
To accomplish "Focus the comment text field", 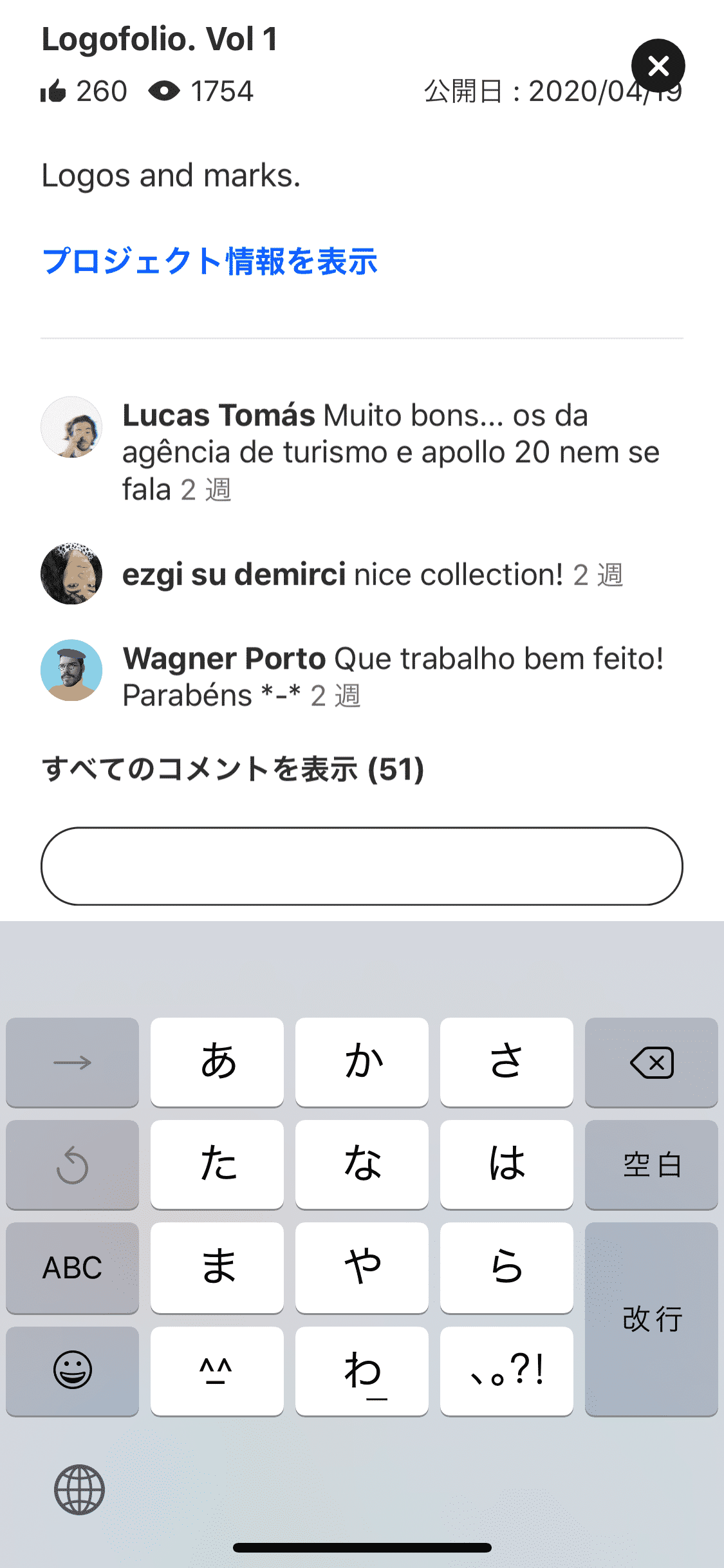I will coord(362,866).
